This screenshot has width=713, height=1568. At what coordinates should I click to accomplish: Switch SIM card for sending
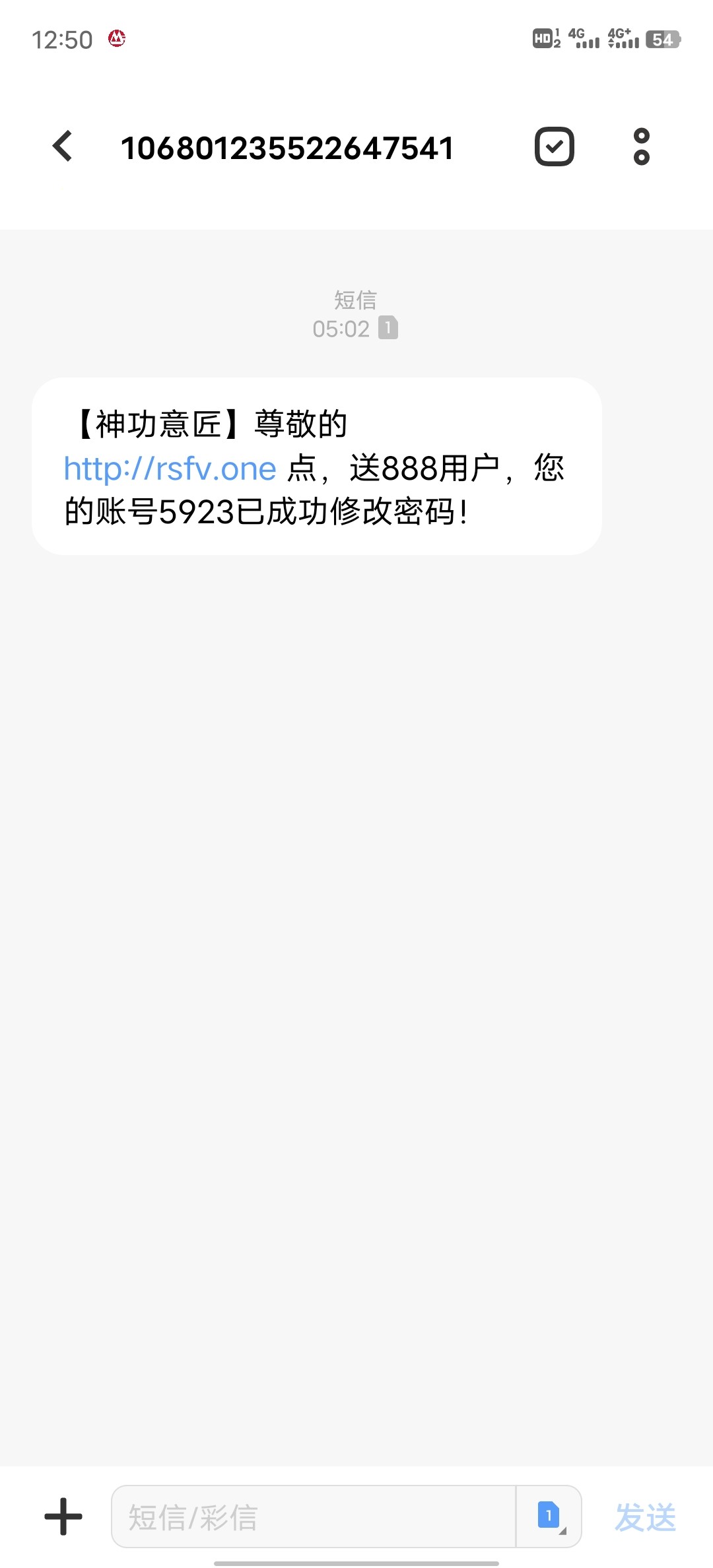point(549,1516)
